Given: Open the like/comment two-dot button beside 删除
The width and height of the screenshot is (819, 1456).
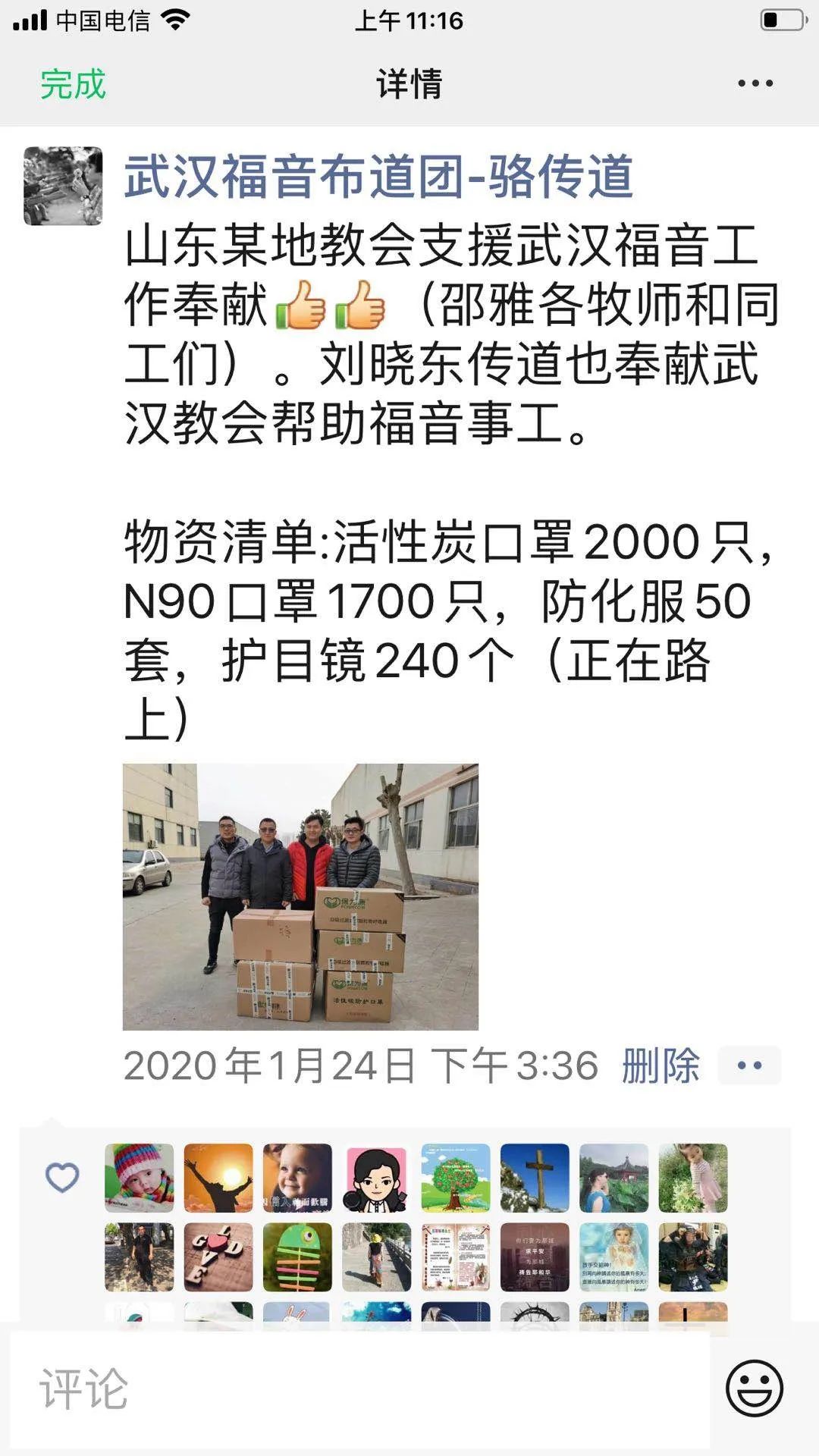Looking at the screenshot, I should (749, 1065).
